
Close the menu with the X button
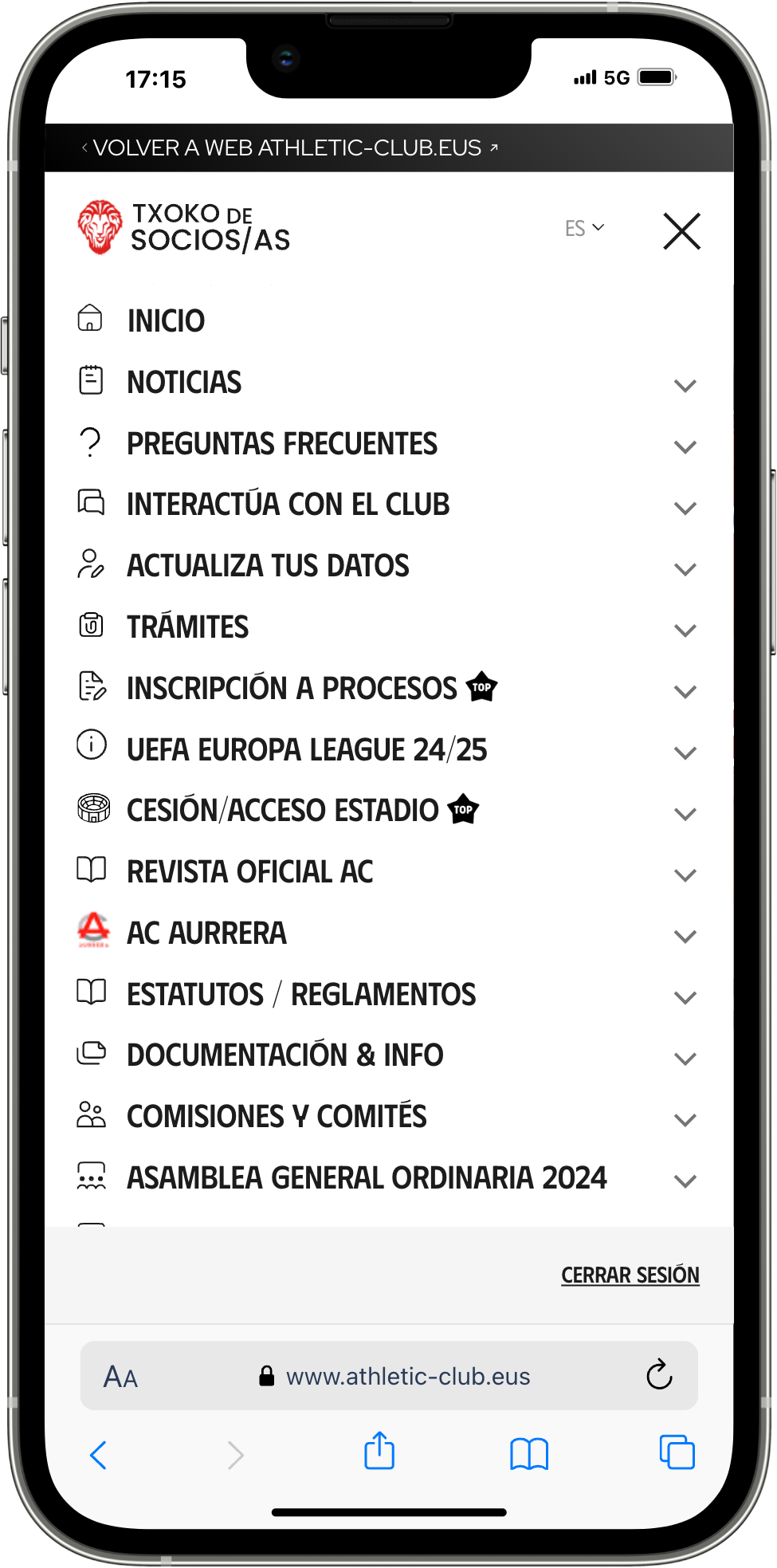pos(681,231)
